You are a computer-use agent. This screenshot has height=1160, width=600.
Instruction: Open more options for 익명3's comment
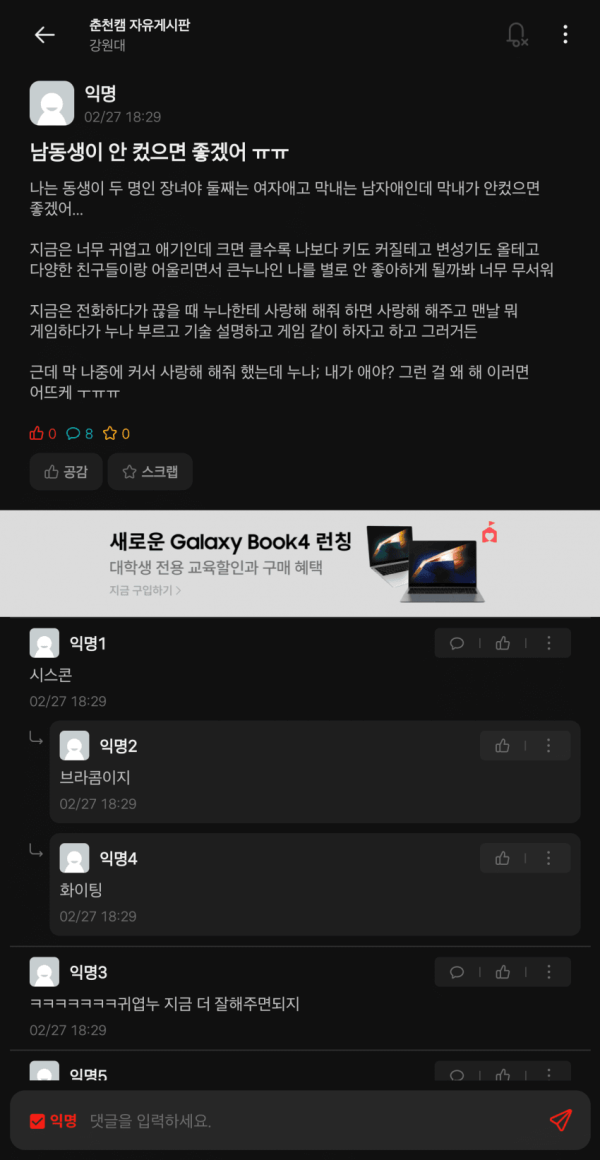[548, 972]
